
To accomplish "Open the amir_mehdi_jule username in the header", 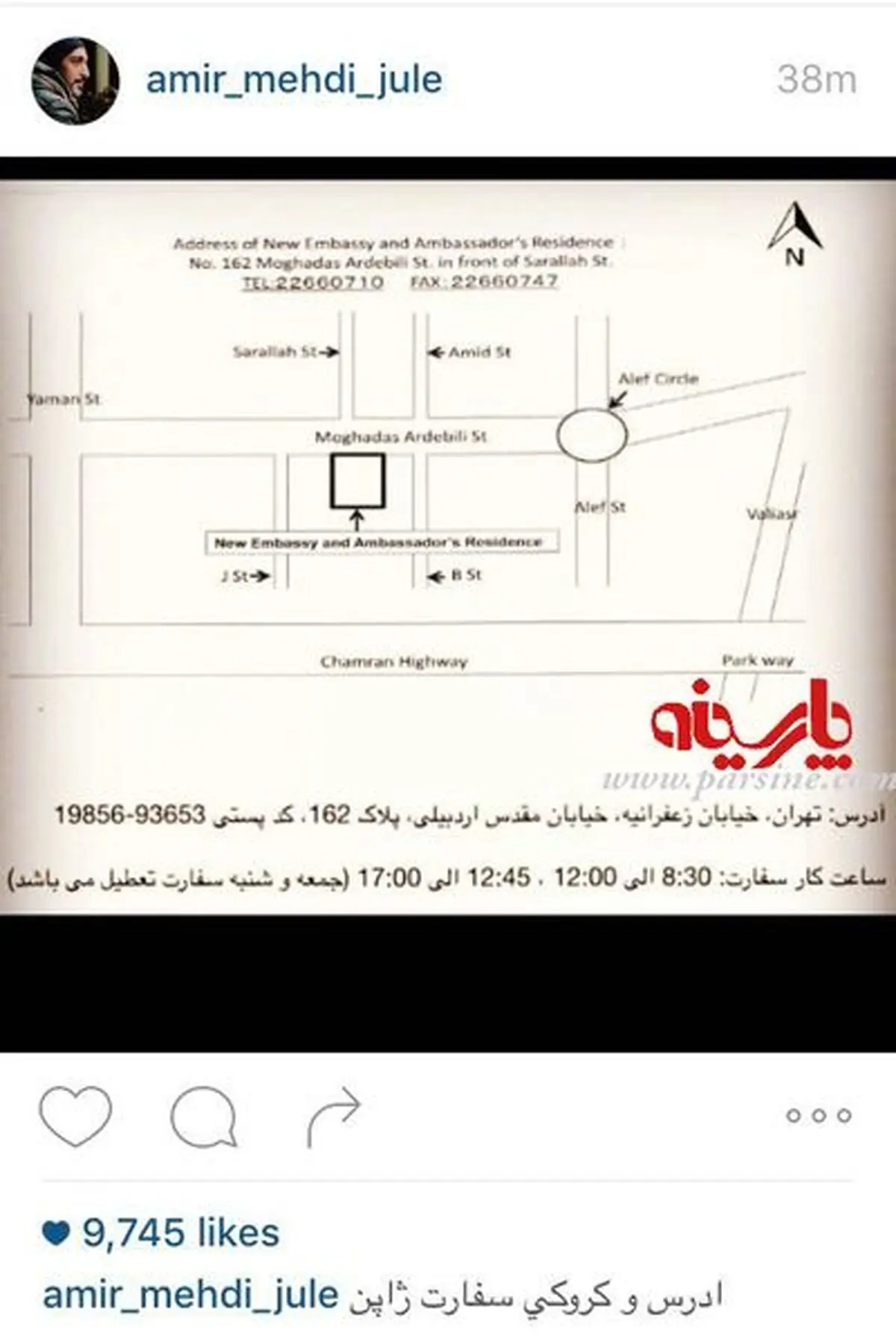I will coord(294,80).
